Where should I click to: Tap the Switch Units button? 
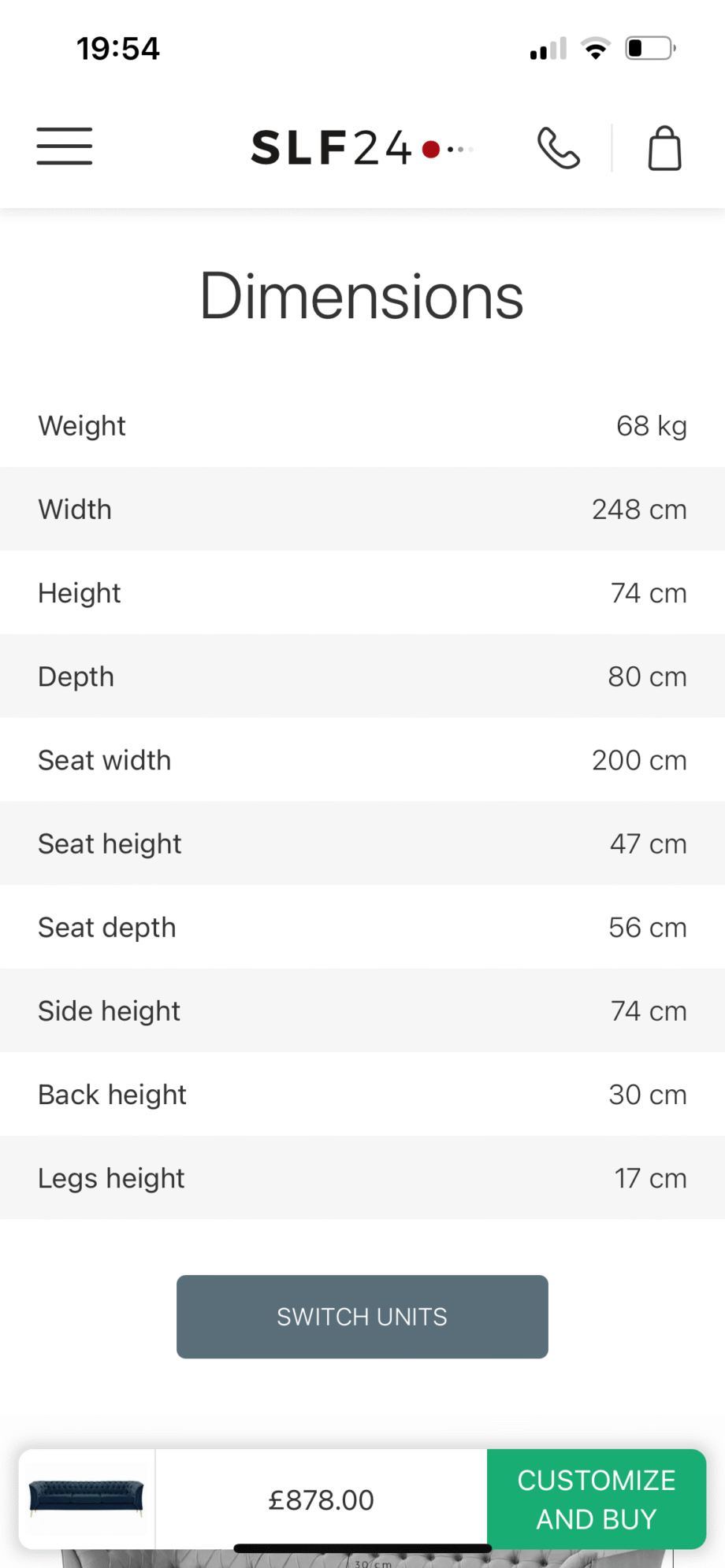coord(362,1316)
